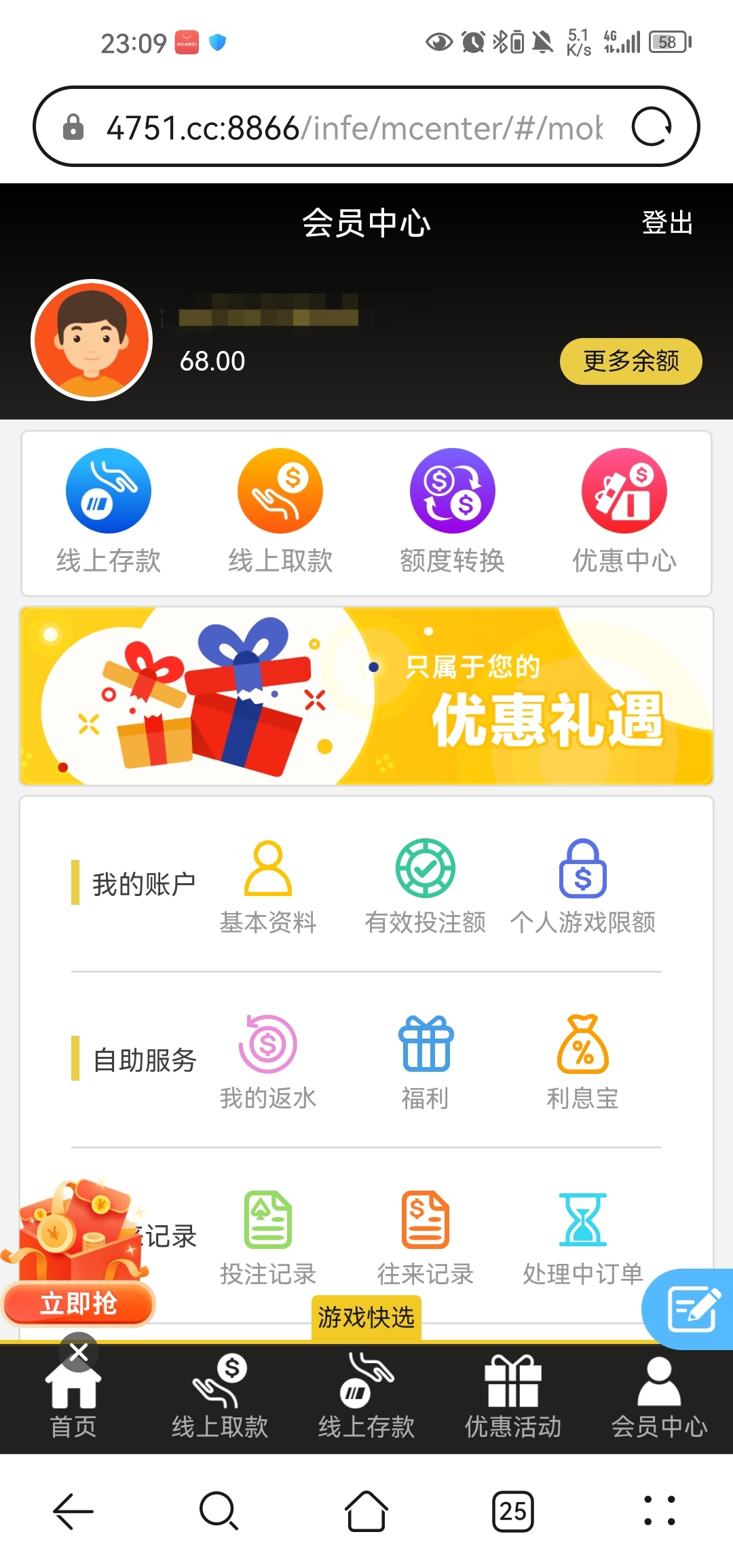The height and width of the screenshot is (1568, 733).
Task: Go back with the browser back arrow
Action: (x=73, y=1512)
